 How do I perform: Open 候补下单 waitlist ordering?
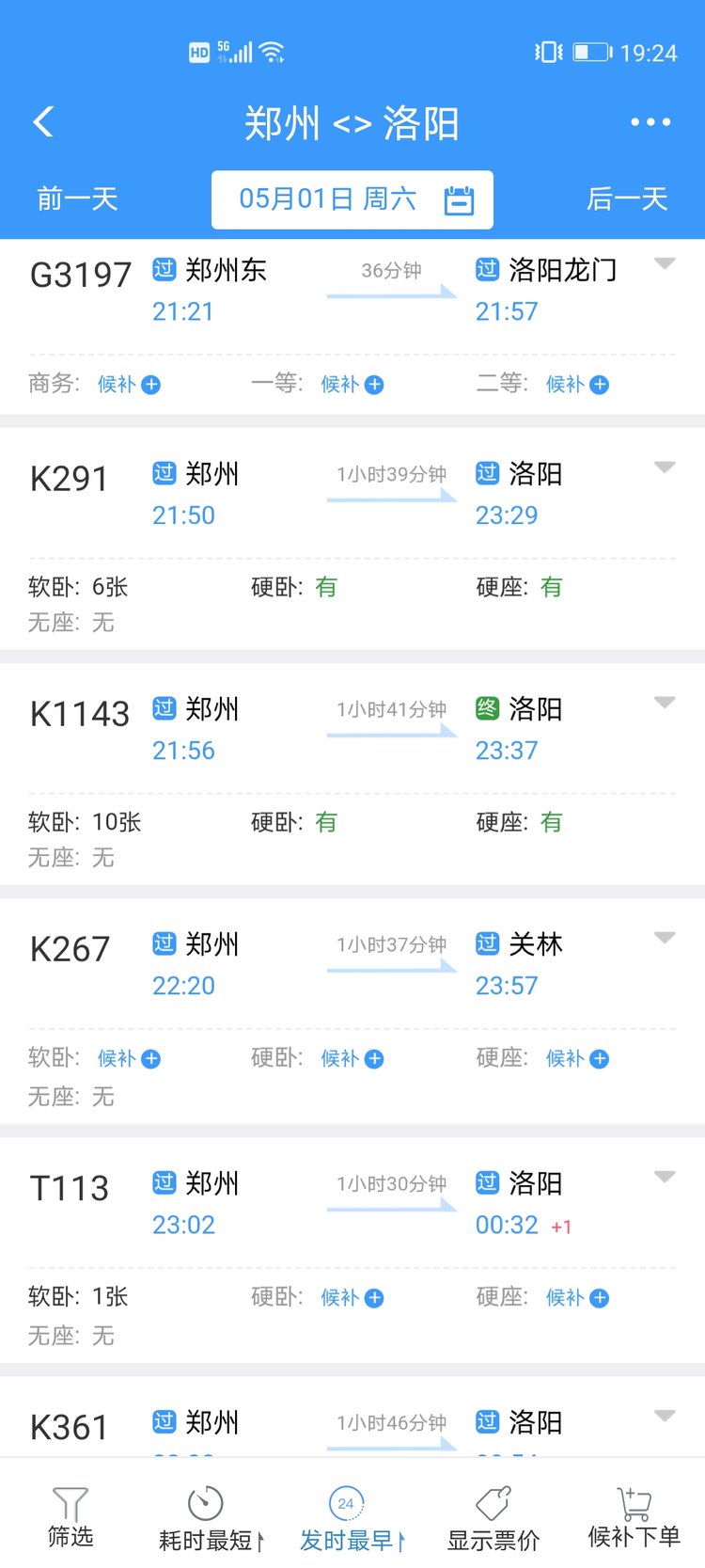click(x=634, y=1516)
